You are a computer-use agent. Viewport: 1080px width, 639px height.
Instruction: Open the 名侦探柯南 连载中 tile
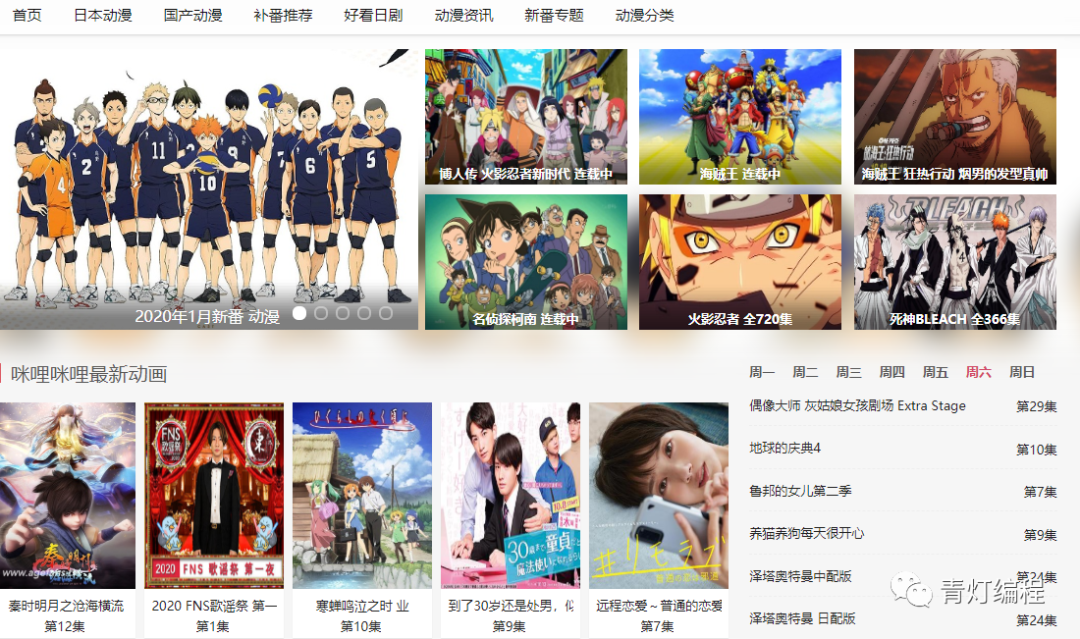click(526, 262)
